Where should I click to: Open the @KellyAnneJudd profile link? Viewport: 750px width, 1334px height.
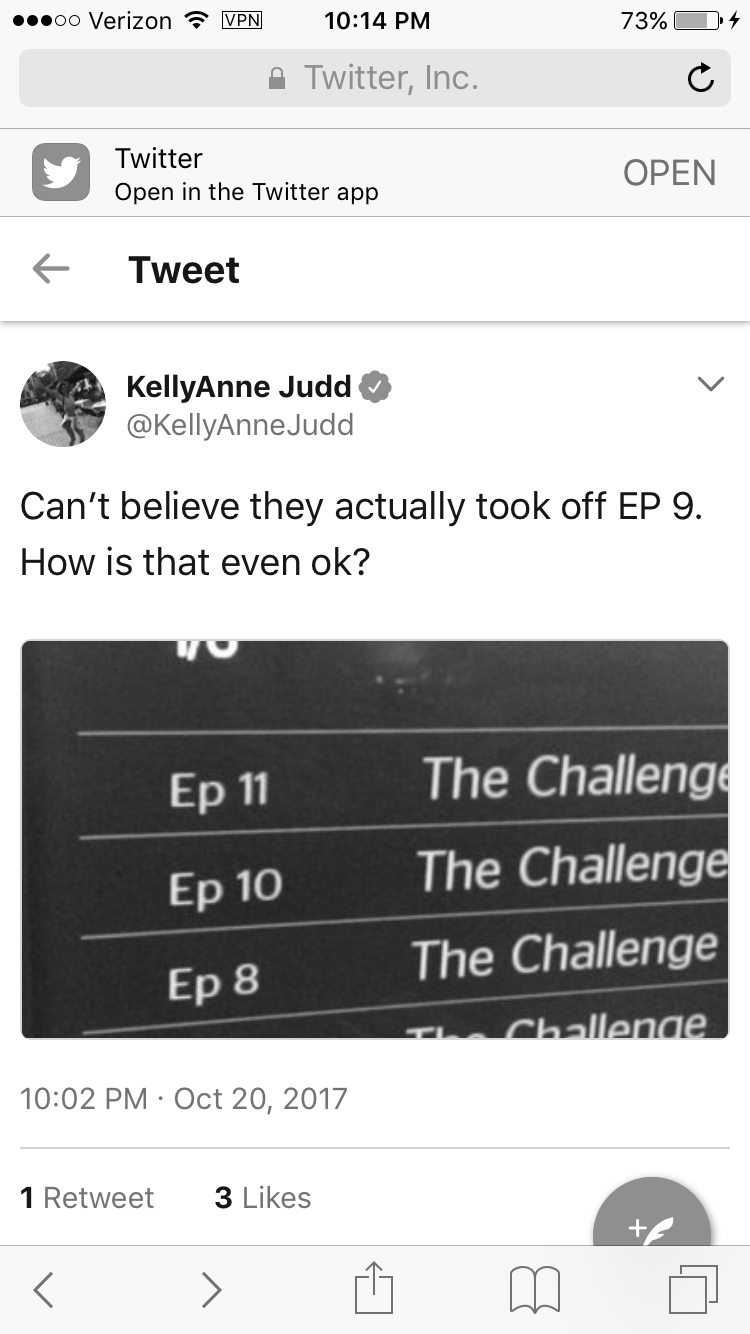240,425
